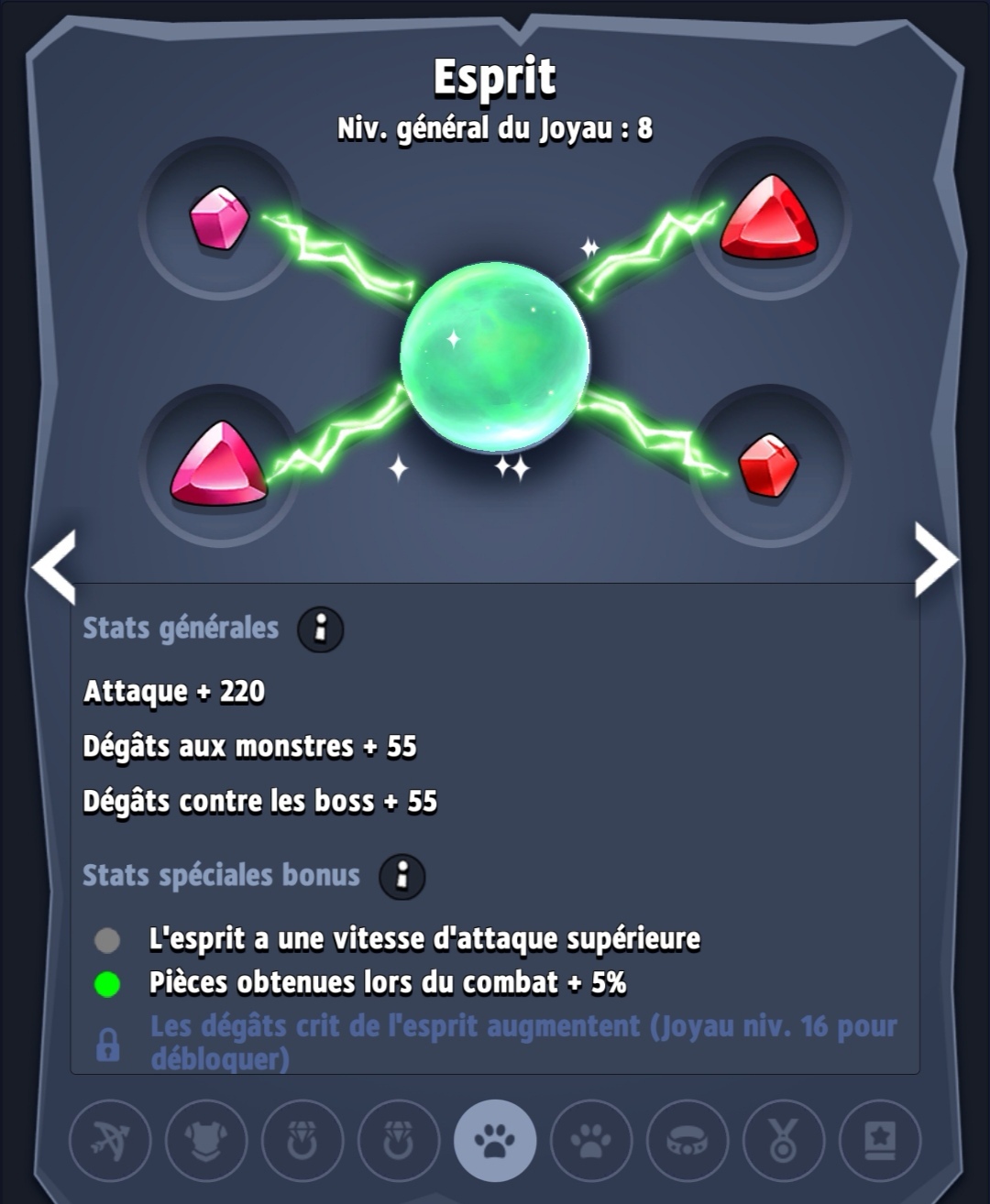This screenshot has height=1204, width=990.
Task: Open the medal locket tab
Action: [x=784, y=1141]
